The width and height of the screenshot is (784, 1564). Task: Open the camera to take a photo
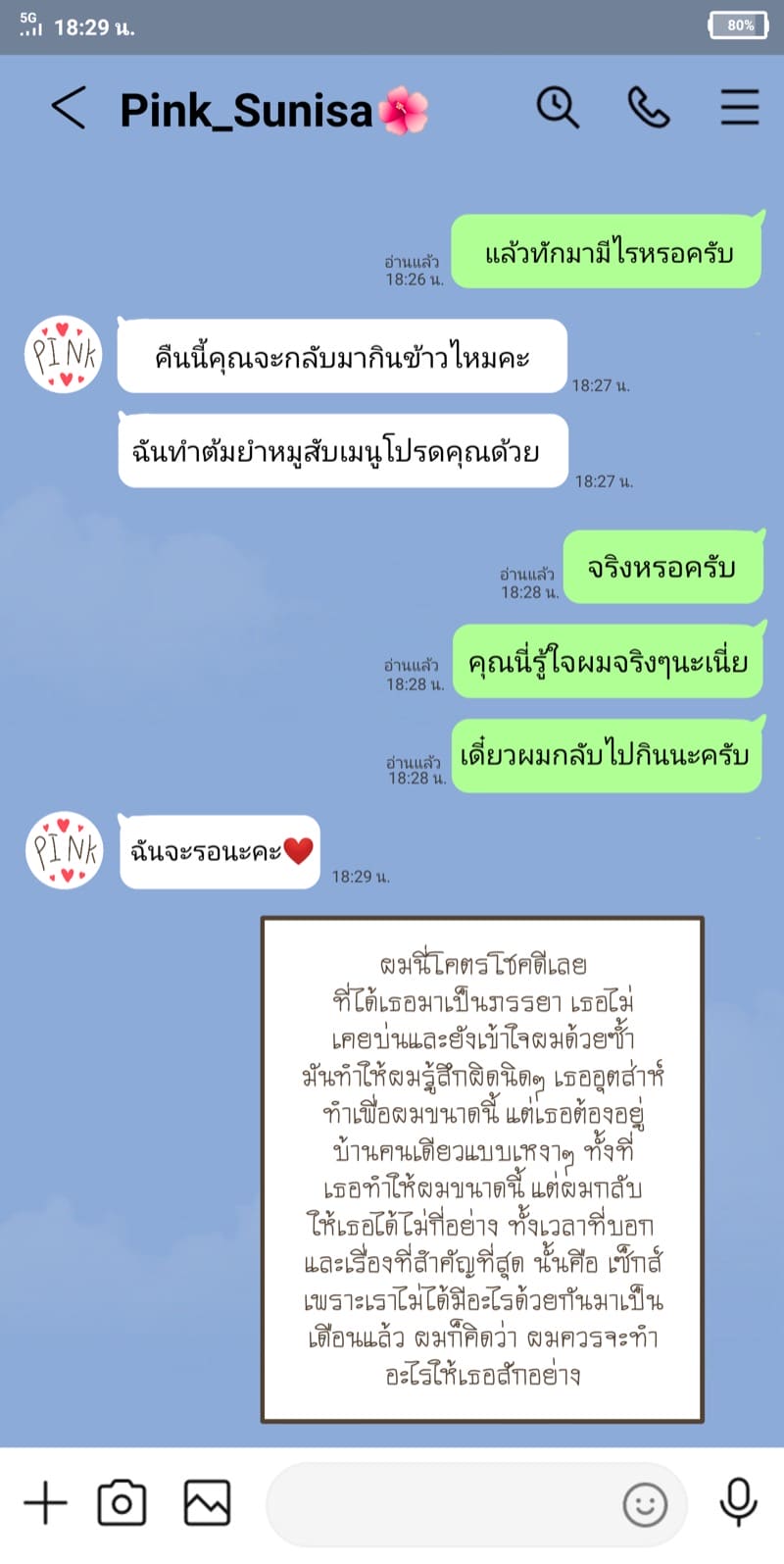point(122,1502)
